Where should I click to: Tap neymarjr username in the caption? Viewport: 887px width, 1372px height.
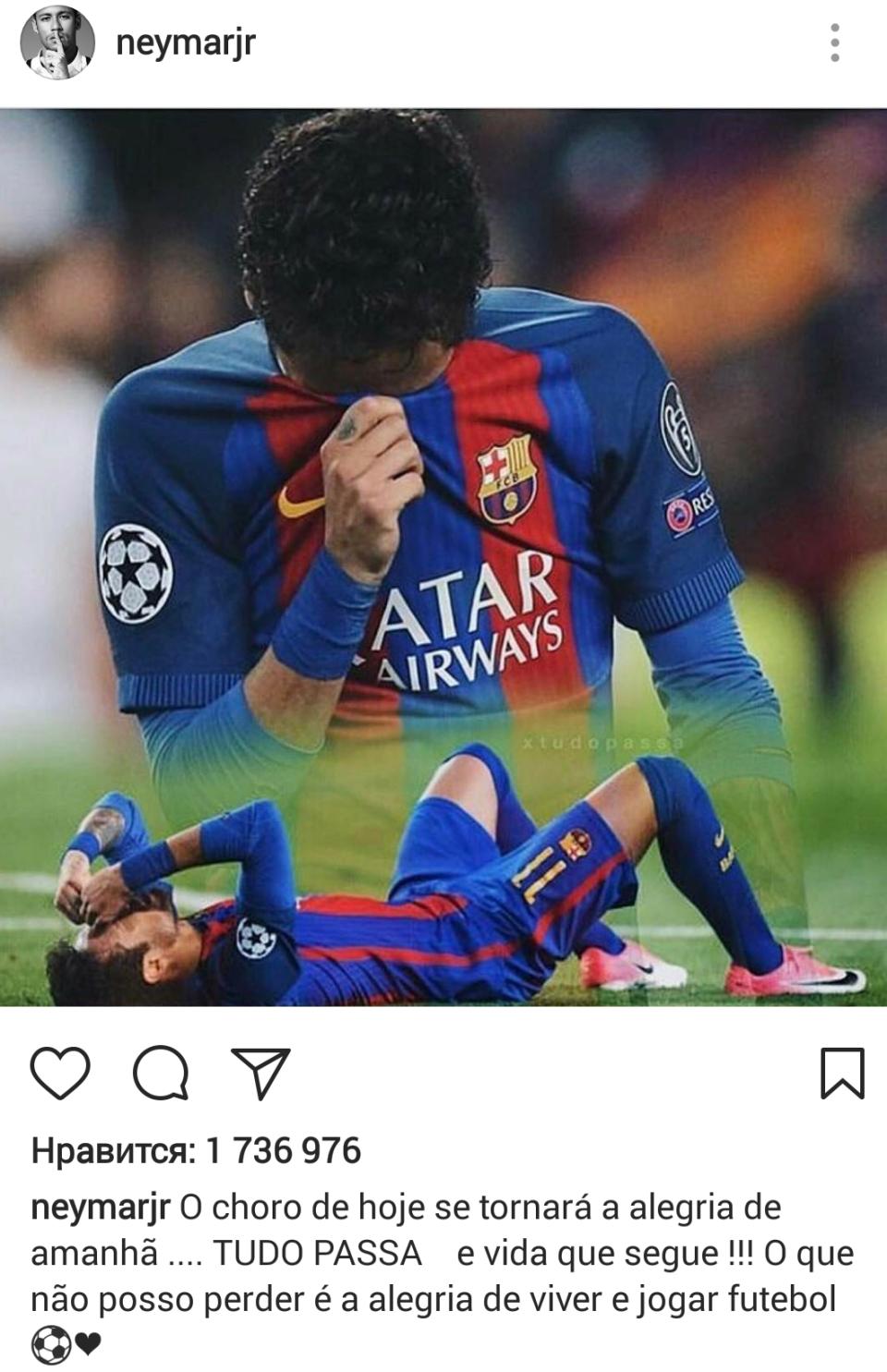coord(102,1208)
